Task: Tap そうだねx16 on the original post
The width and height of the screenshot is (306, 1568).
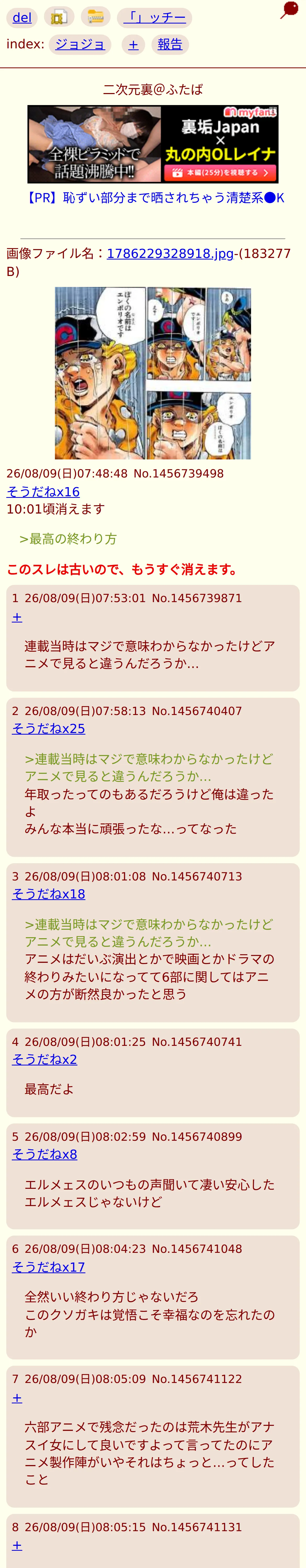Action: (x=43, y=491)
